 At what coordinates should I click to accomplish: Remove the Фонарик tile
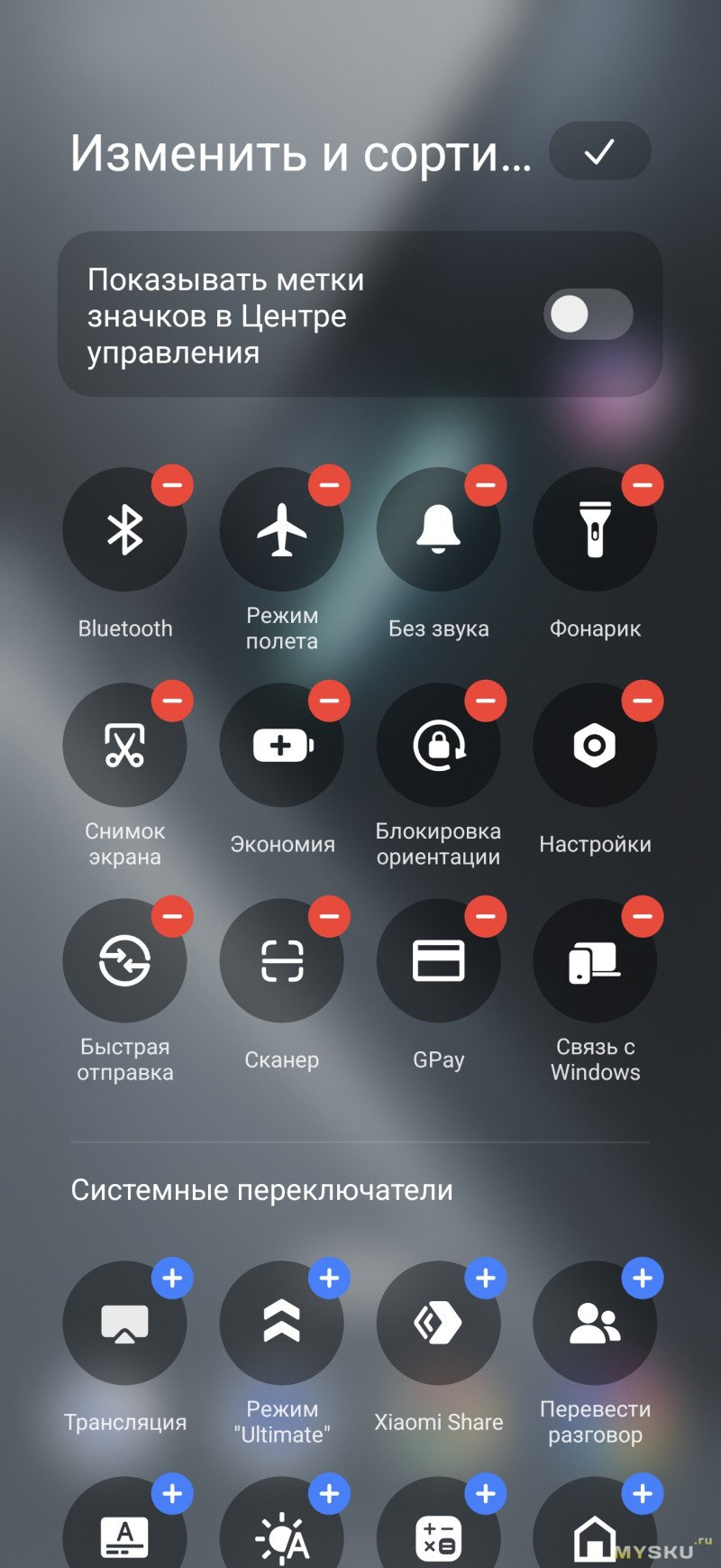tap(643, 485)
